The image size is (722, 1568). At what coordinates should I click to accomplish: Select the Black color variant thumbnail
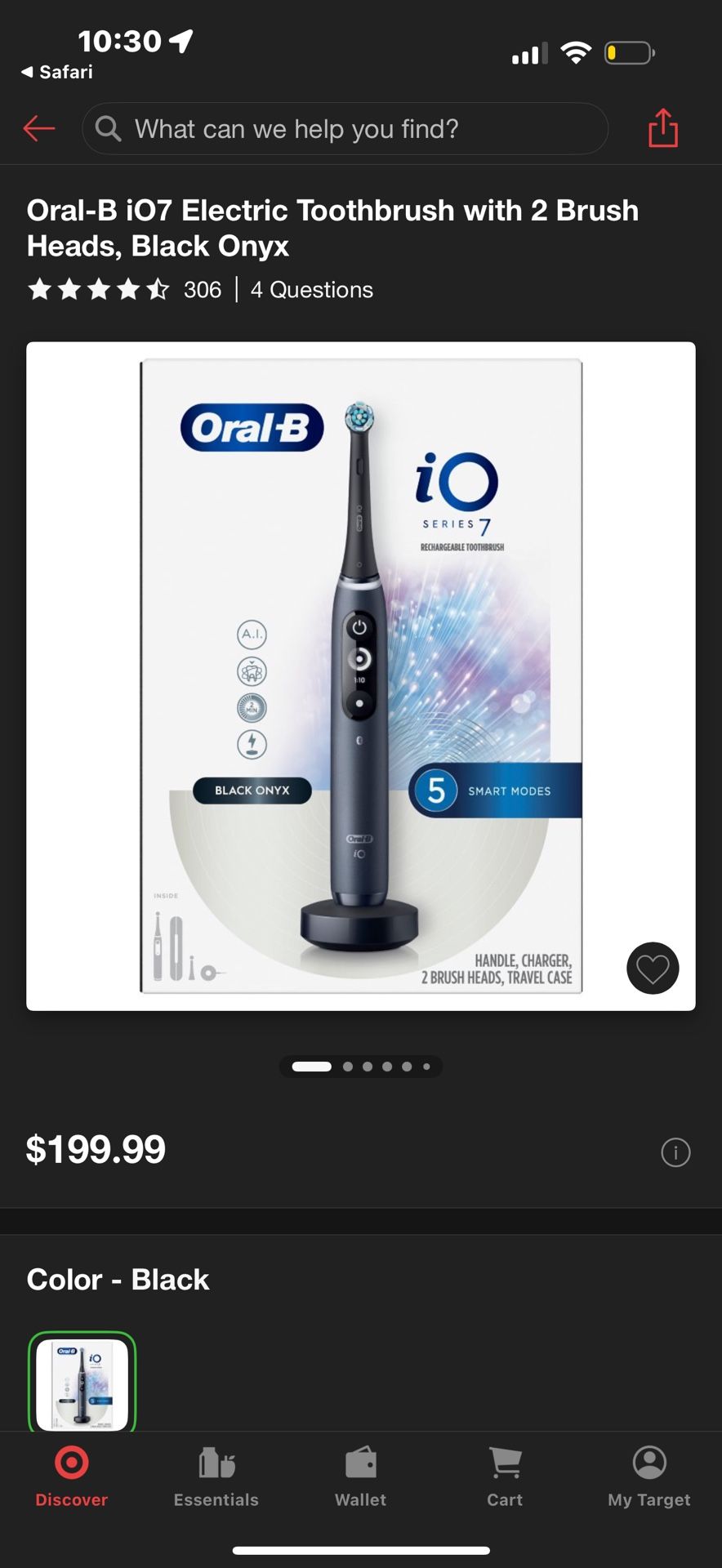[x=82, y=1383]
